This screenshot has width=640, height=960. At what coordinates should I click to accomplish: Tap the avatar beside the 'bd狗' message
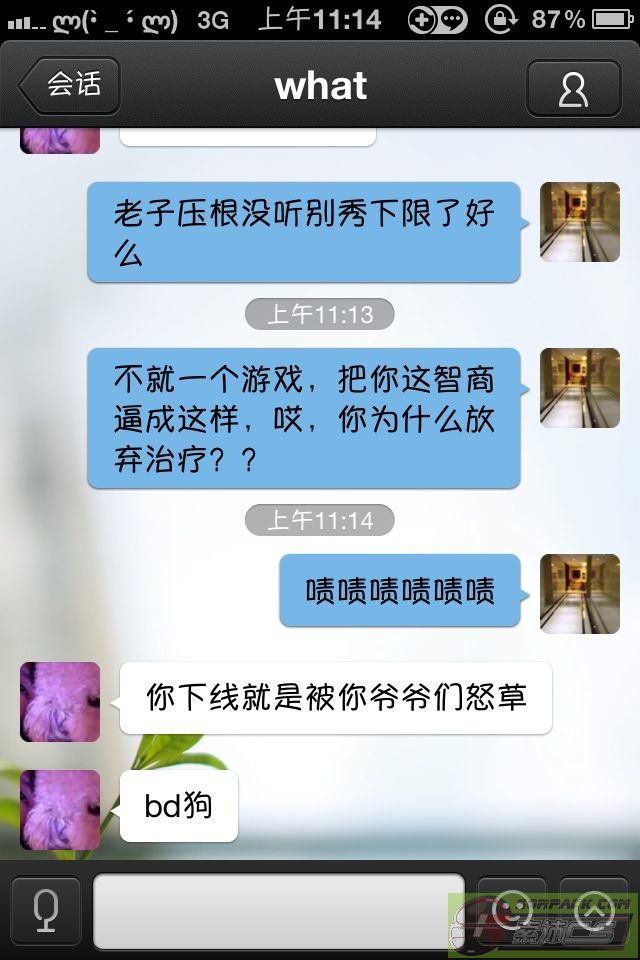tap(60, 809)
